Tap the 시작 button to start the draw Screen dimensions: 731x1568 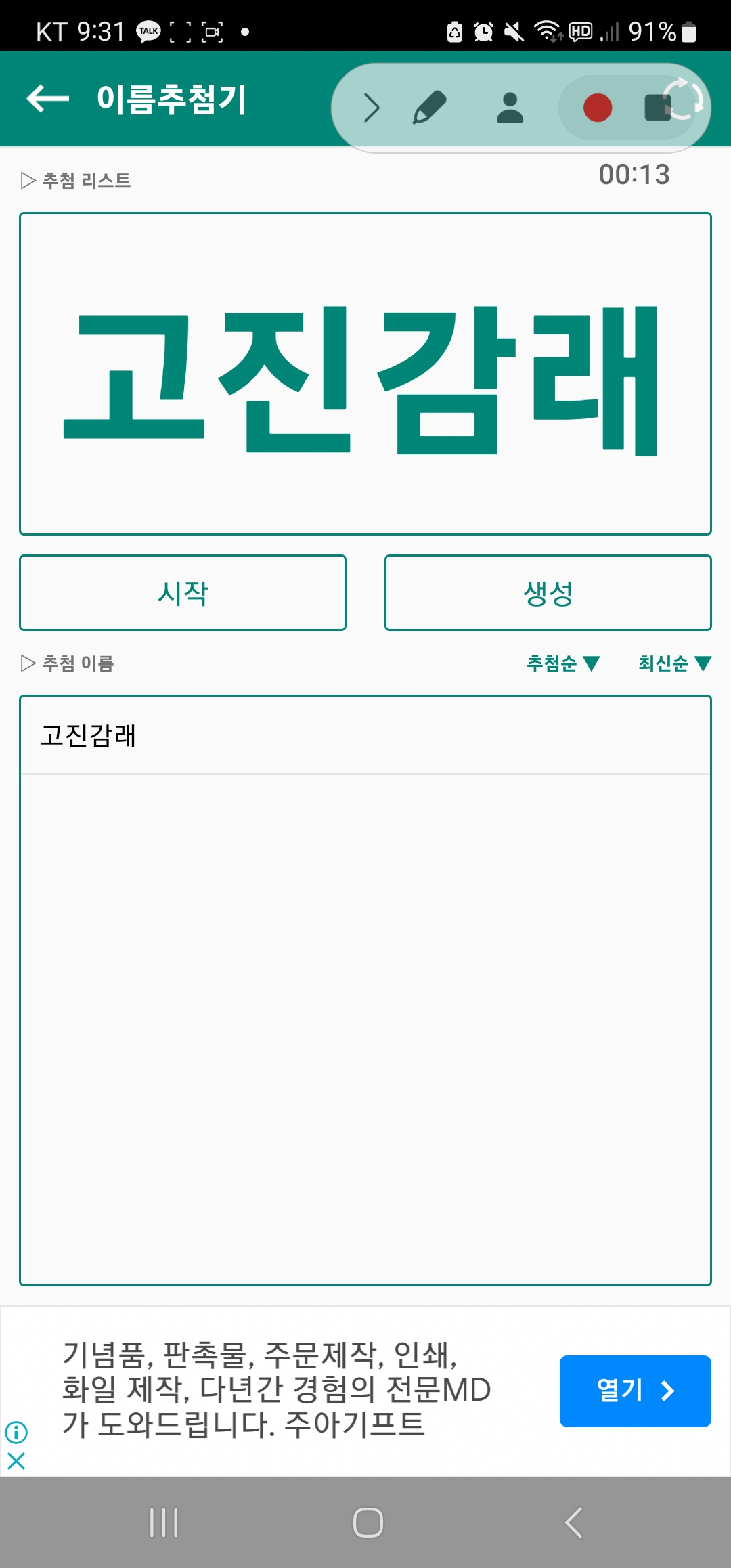(183, 593)
